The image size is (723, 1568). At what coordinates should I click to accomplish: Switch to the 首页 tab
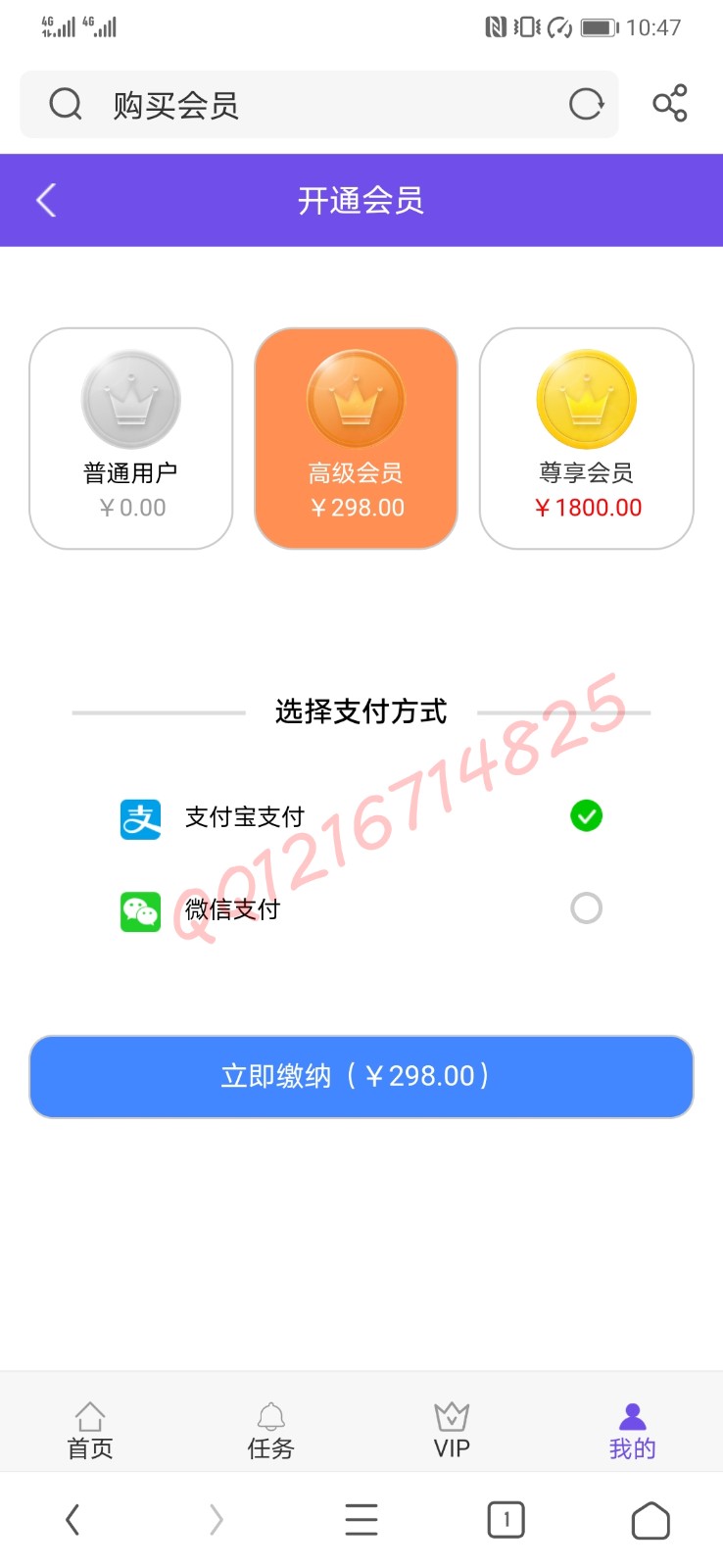pos(90,1431)
